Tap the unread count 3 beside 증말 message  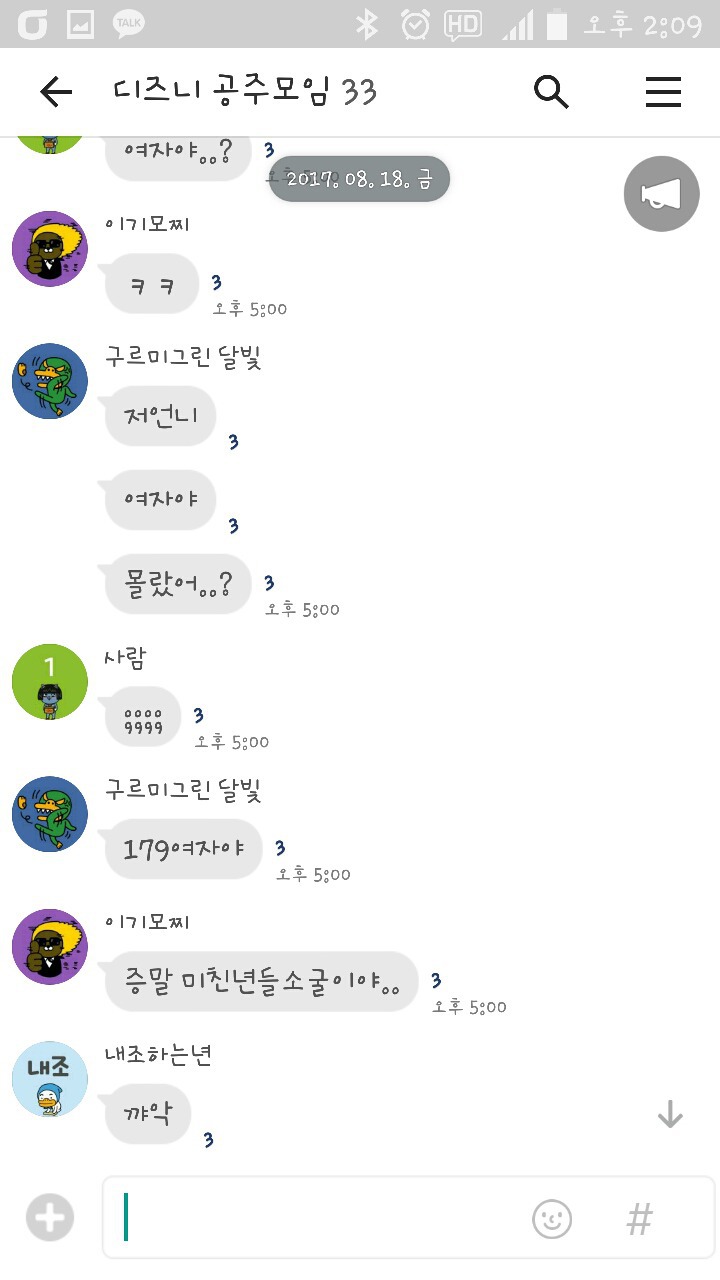coord(436,981)
